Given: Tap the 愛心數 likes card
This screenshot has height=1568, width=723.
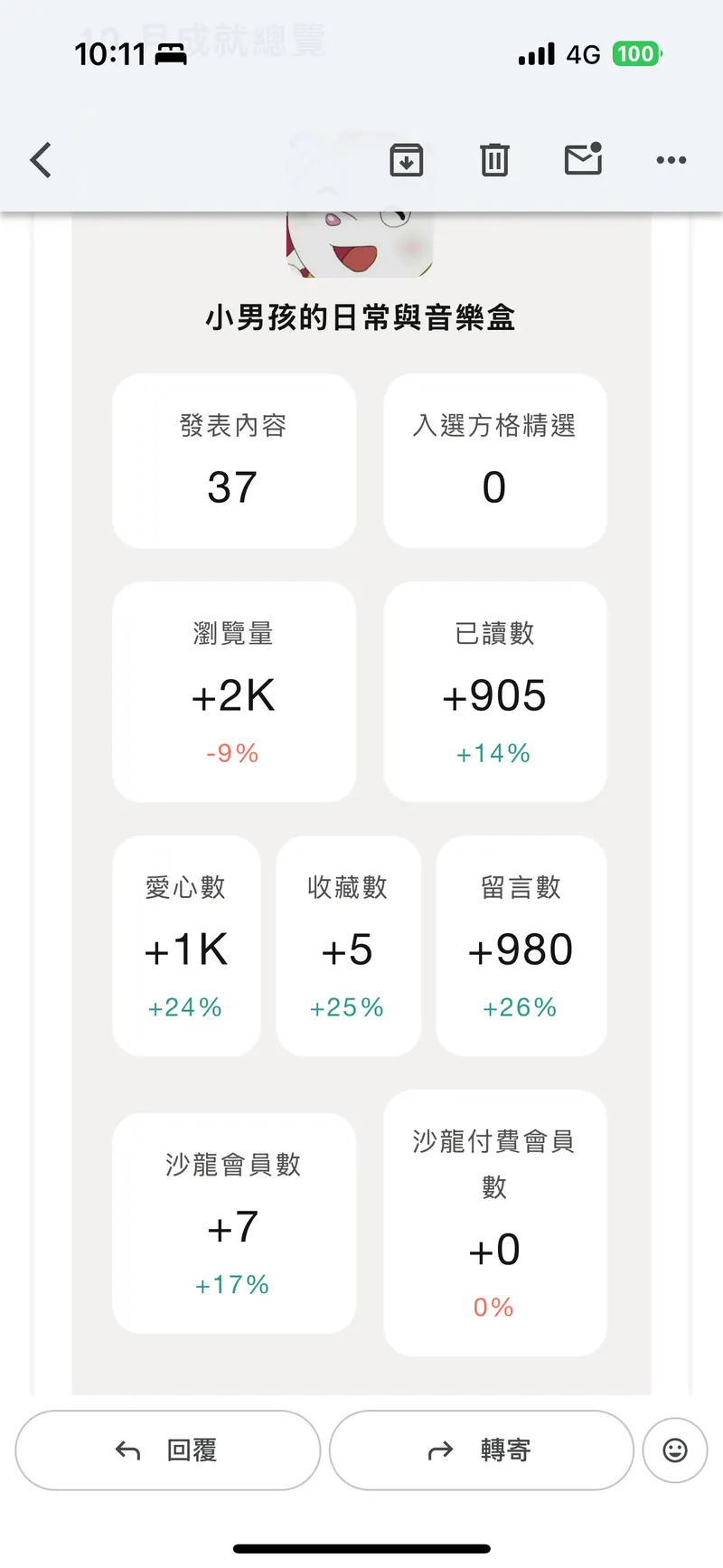Looking at the screenshot, I should click(186, 946).
